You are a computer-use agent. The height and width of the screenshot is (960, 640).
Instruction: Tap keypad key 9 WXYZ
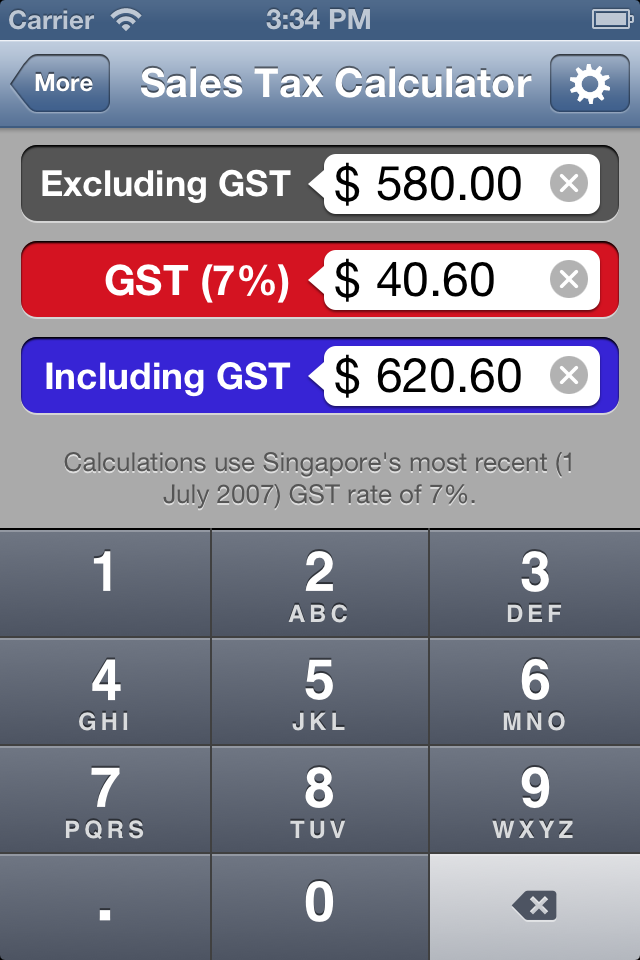point(535,799)
